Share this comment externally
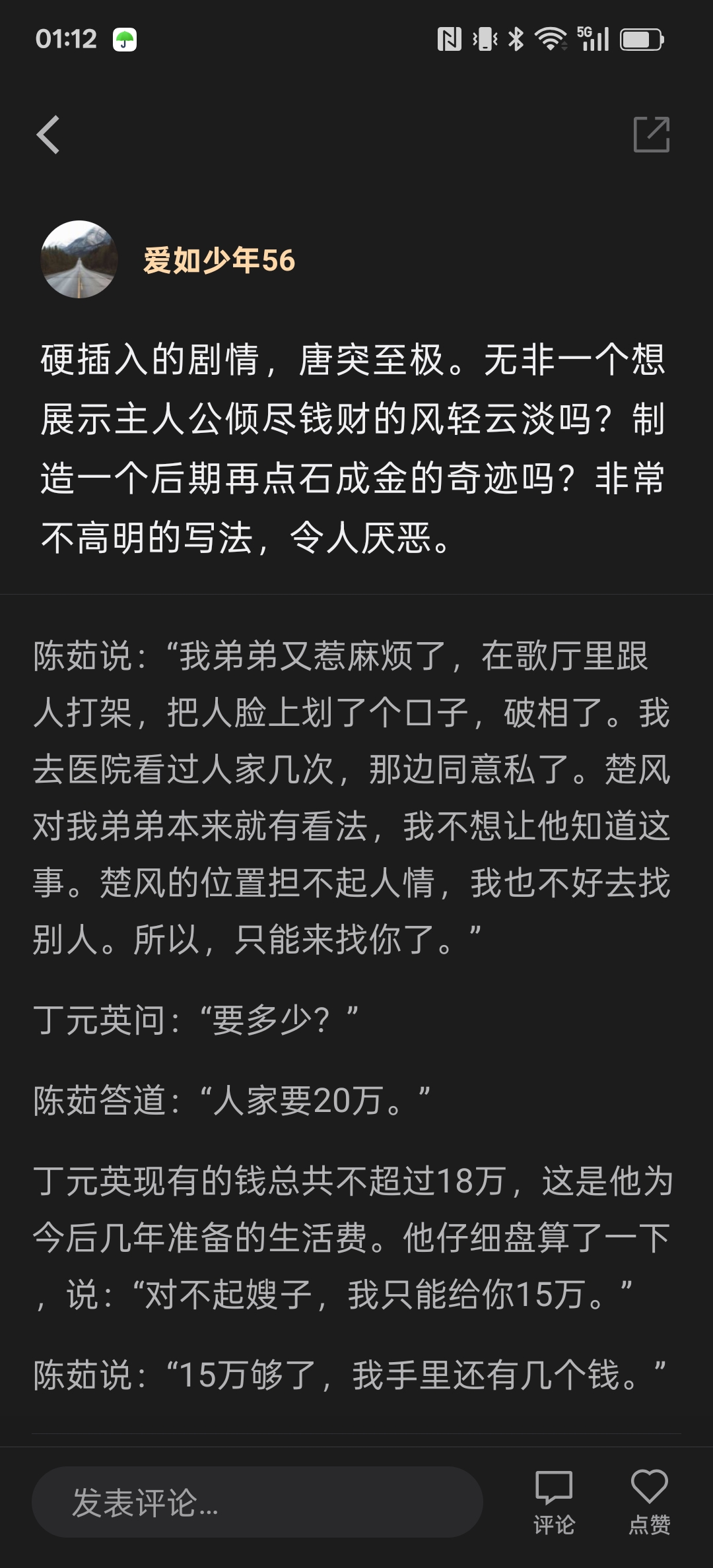Image resolution: width=713 pixels, height=1568 pixels. (651, 135)
